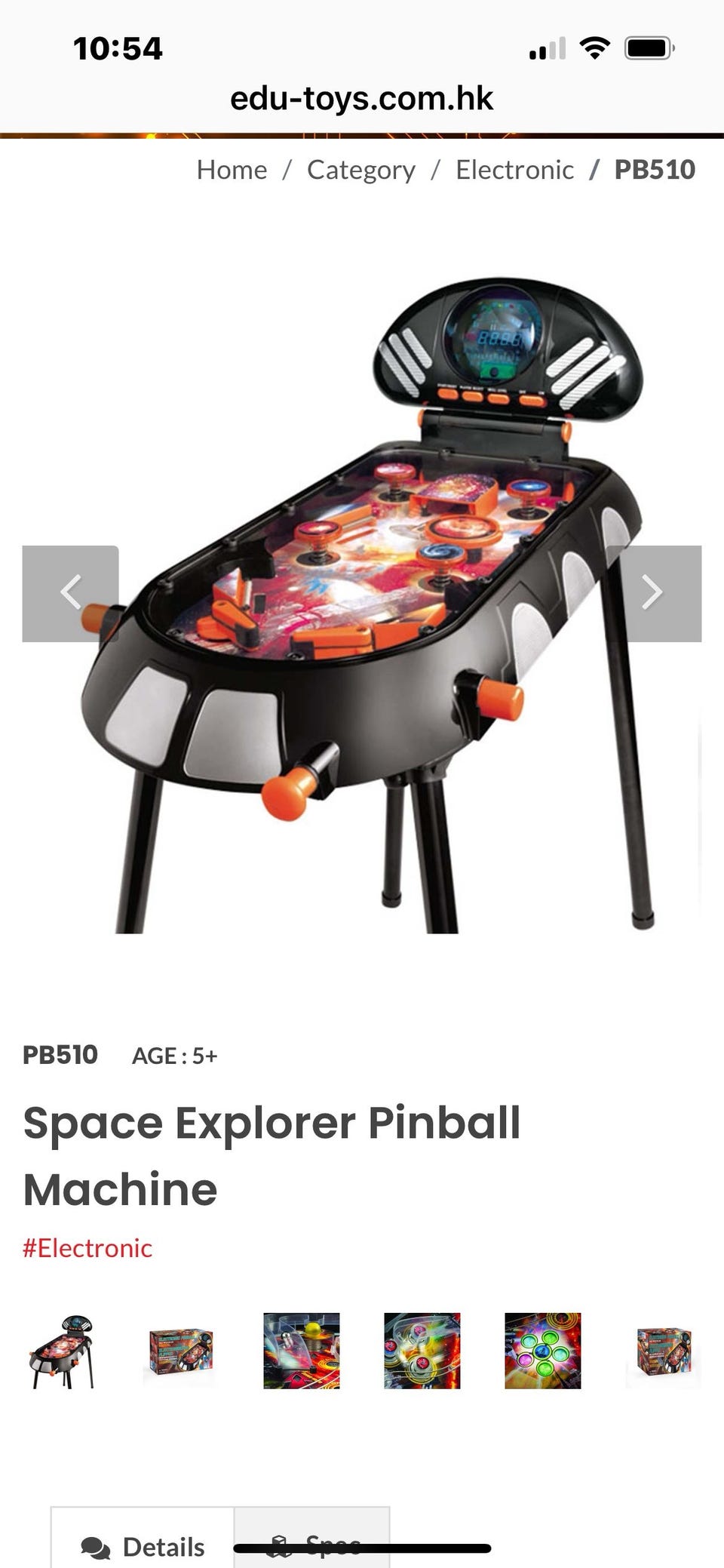This screenshot has height=1568, width=724.
Task: Show the next product image
Action: (653, 593)
